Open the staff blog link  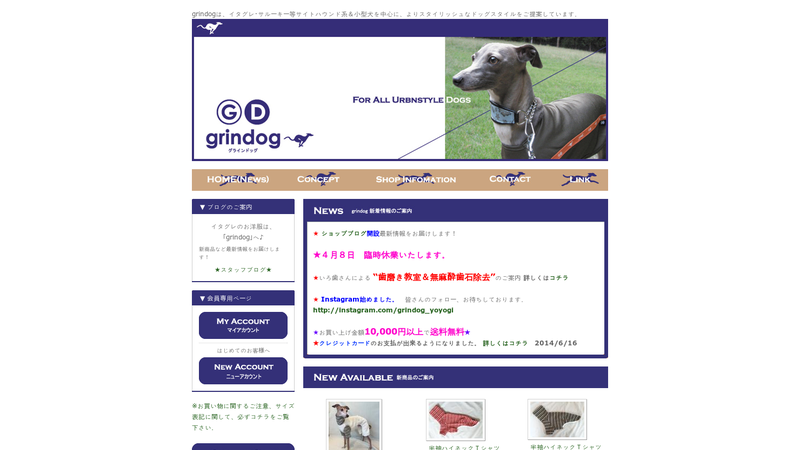pos(243,270)
